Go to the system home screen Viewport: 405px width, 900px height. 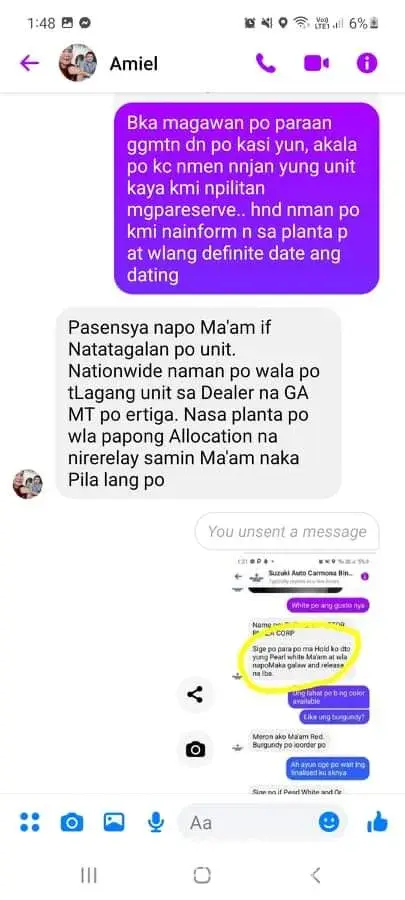click(202, 874)
